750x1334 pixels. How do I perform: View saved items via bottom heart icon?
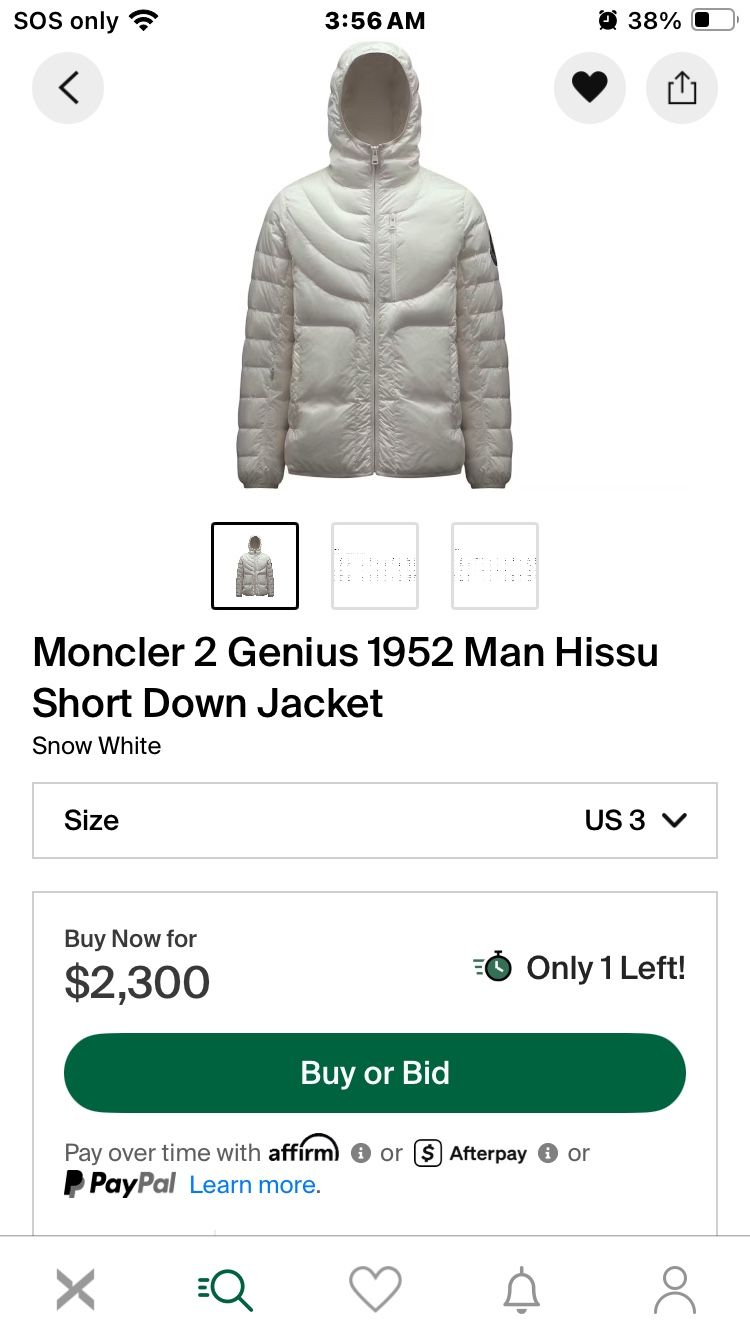click(x=375, y=1290)
